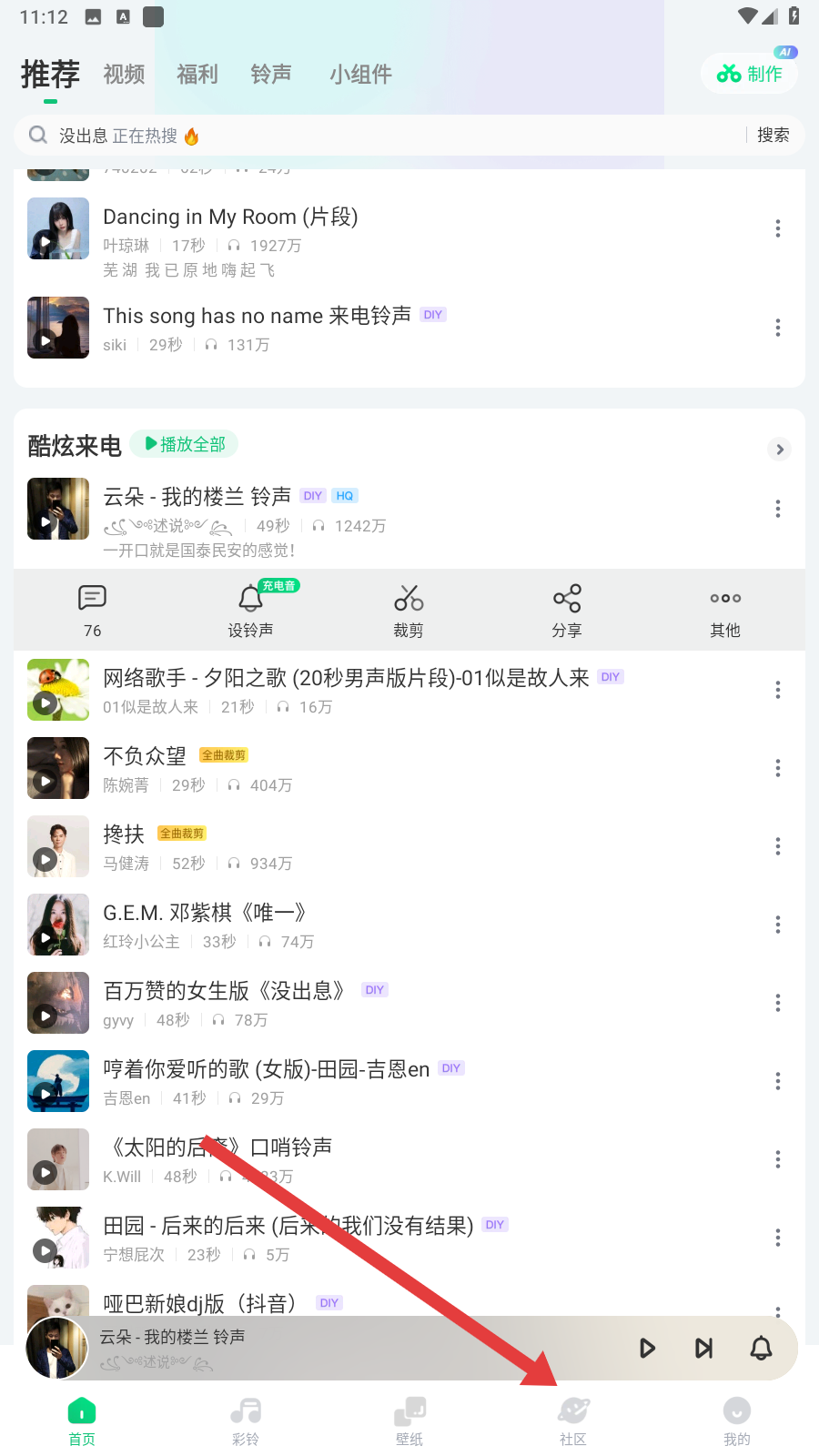Open 其他 options for the ringtone
This screenshot has height=1456, width=819.
(x=725, y=610)
